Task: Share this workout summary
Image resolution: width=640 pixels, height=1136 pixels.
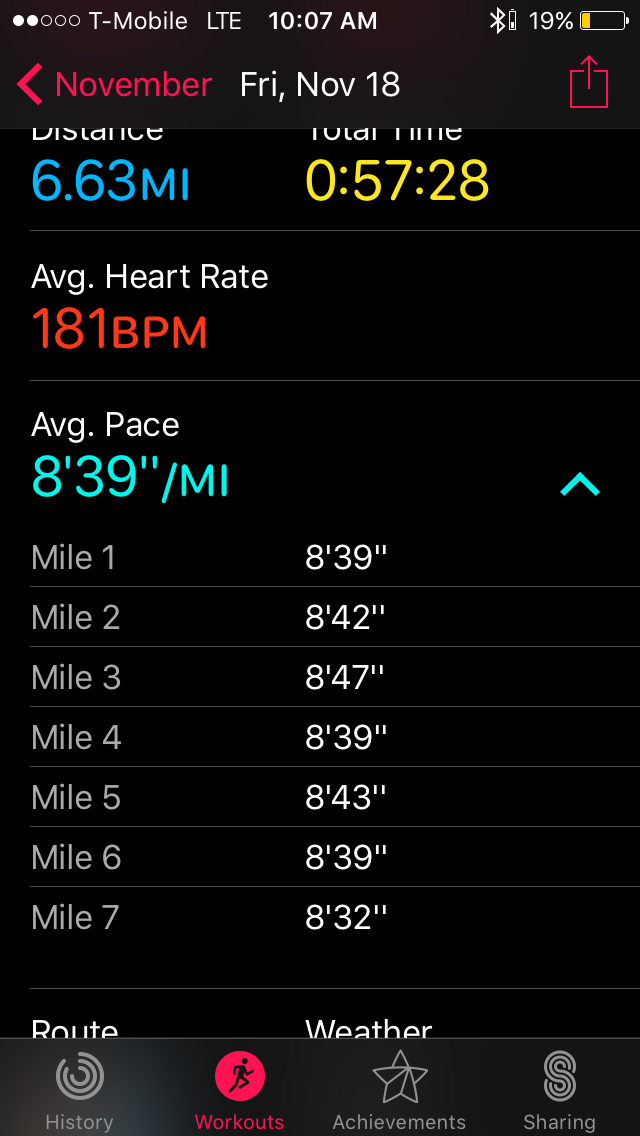Action: click(588, 84)
